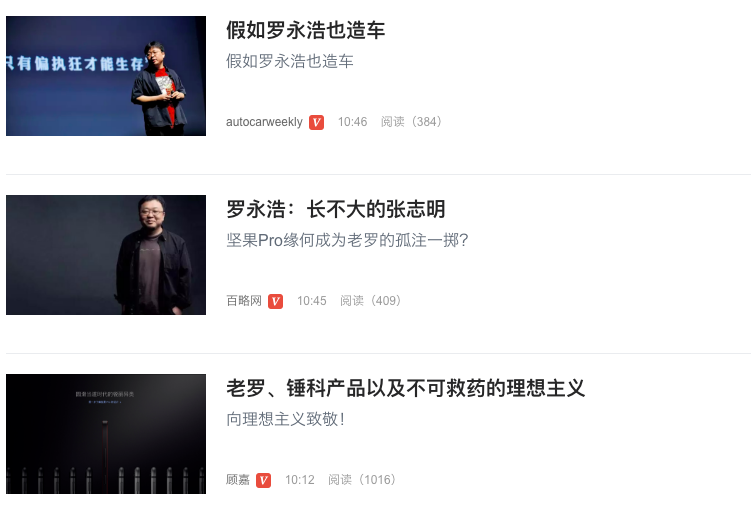751x509 pixels.
Task: Open thumbnail of 百略网's article
Action: click(x=106, y=255)
